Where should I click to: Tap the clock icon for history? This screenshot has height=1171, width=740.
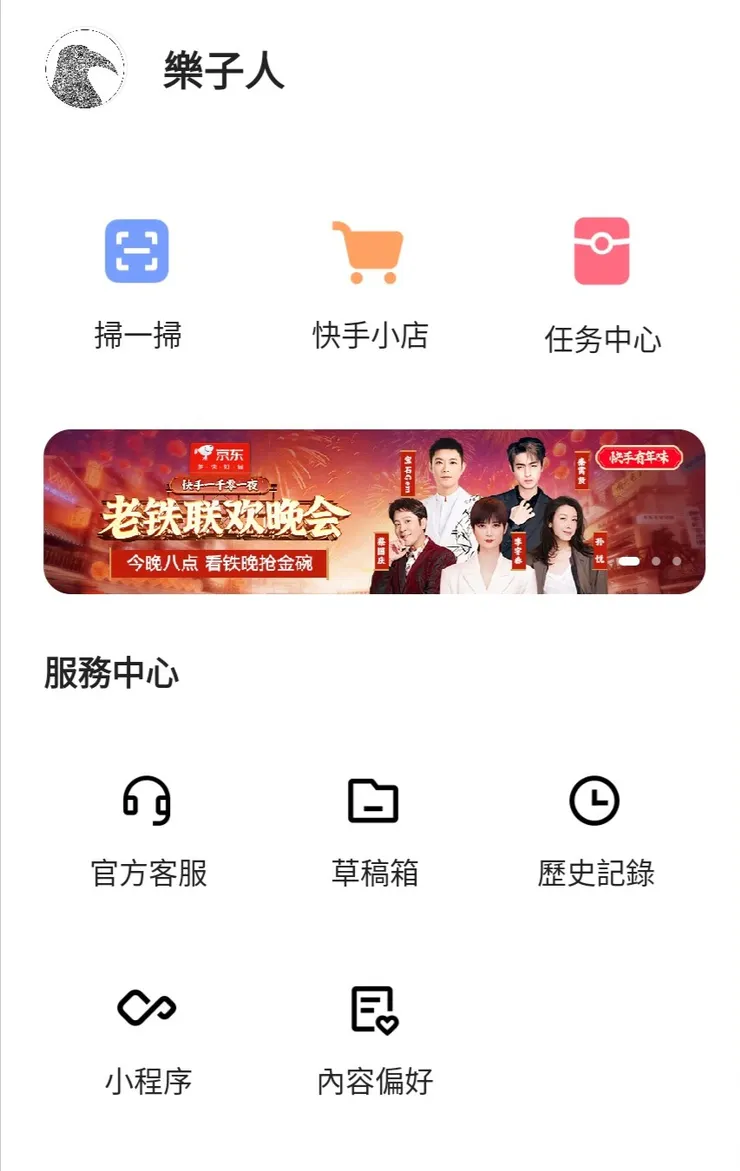point(596,800)
